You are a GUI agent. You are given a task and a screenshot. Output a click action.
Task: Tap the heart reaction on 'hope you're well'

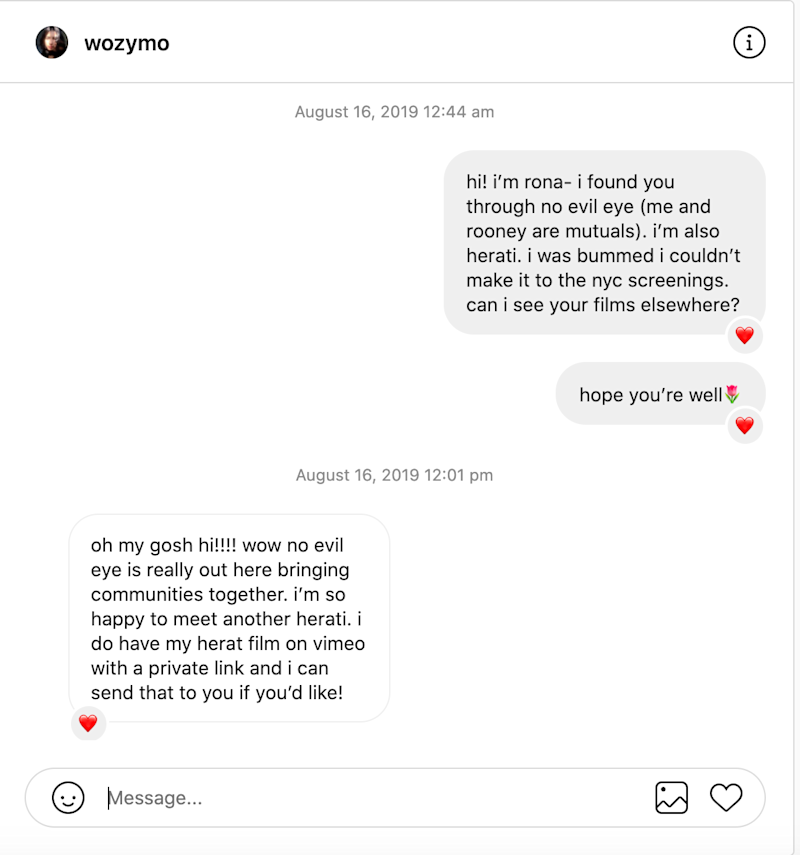click(x=744, y=425)
